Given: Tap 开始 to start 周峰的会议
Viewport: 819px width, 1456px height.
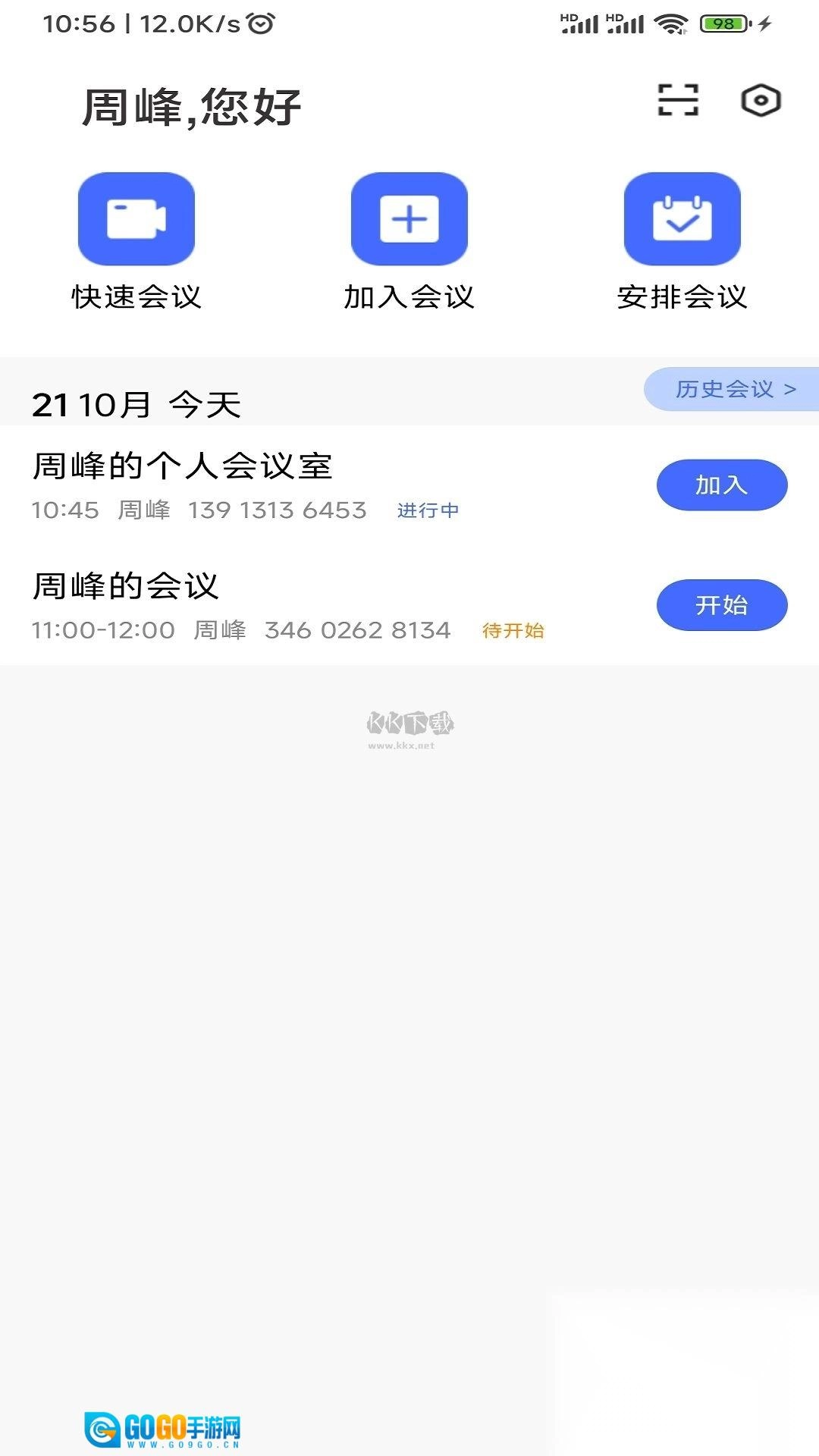Looking at the screenshot, I should click(x=721, y=605).
